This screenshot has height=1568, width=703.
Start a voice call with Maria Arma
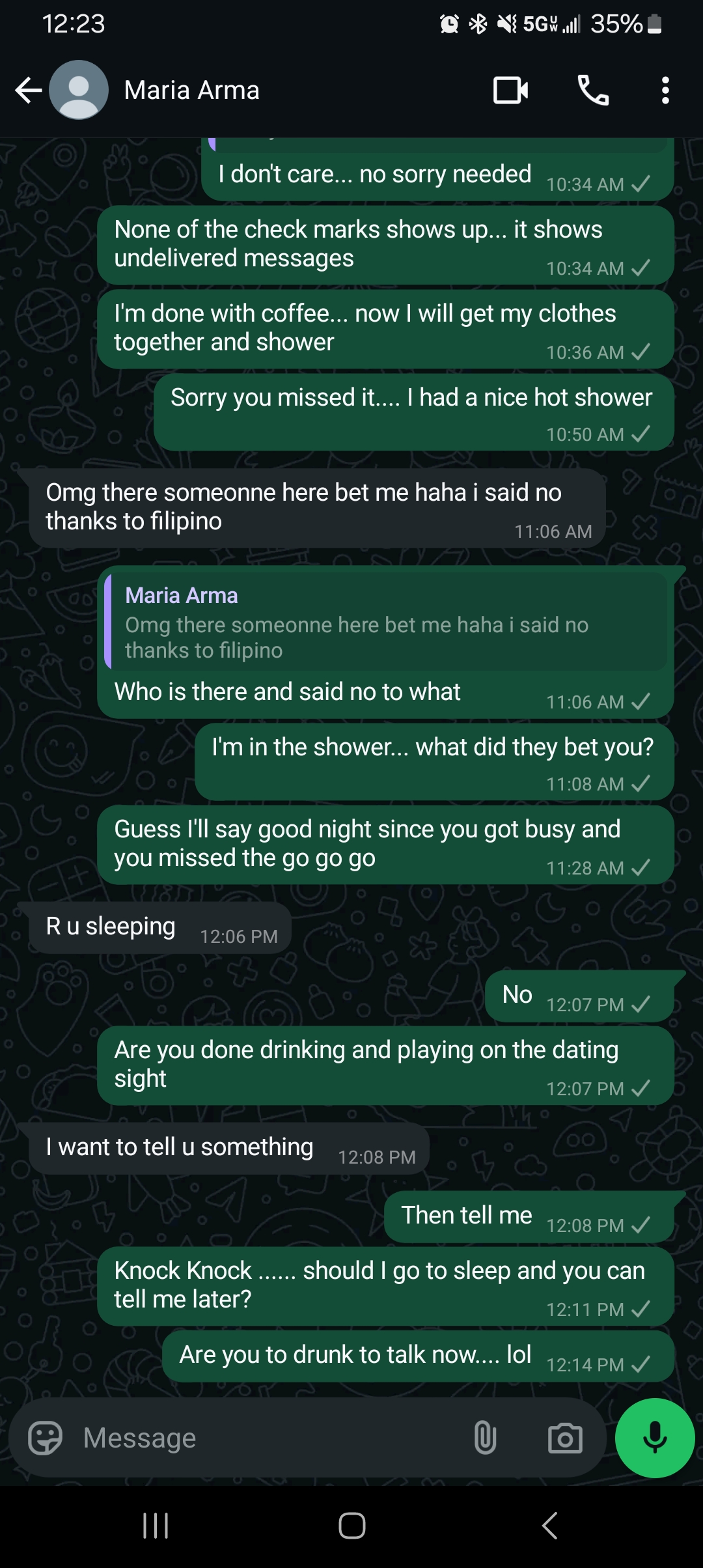click(593, 90)
